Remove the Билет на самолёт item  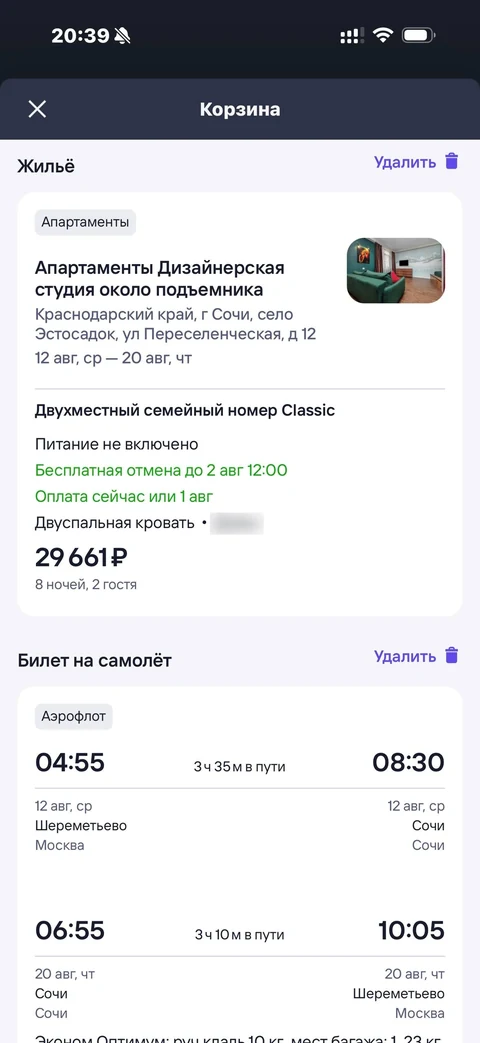pos(416,656)
